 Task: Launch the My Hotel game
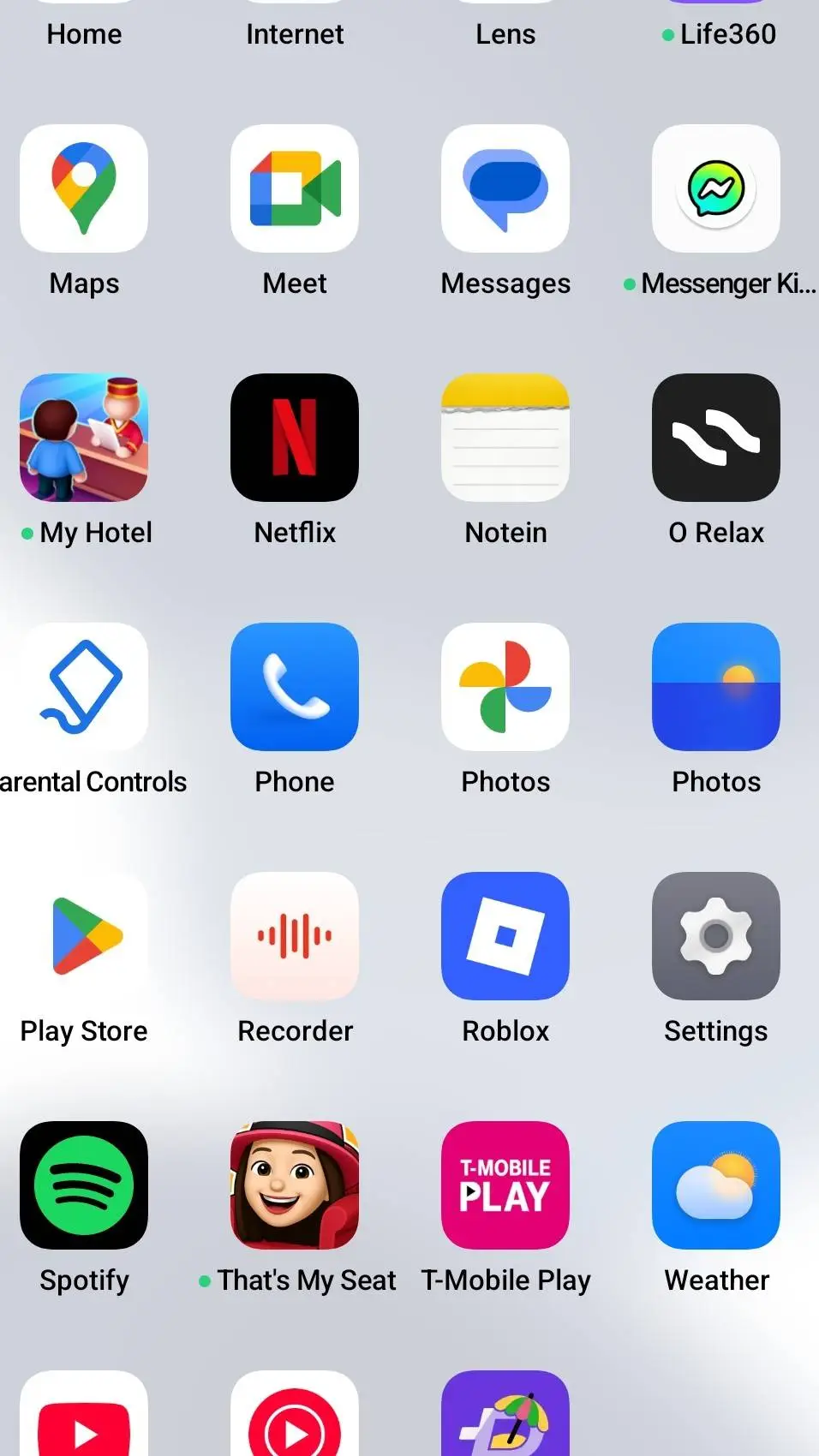click(x=84, y=438)
